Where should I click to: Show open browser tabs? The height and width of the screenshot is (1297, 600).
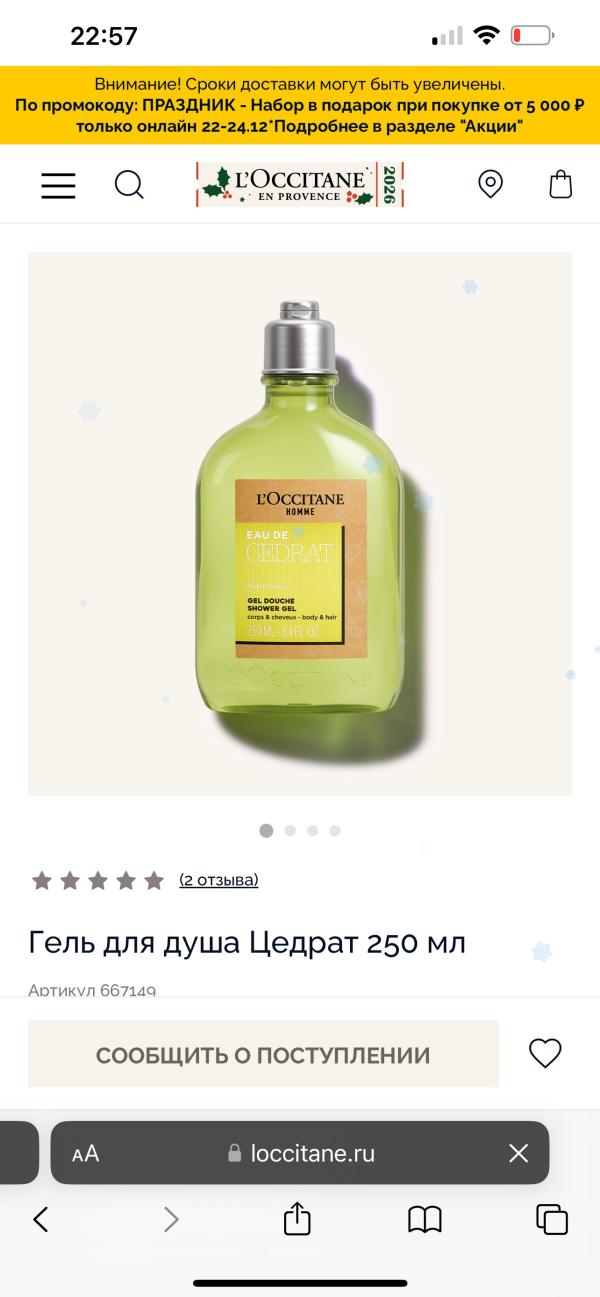point(552,1219)
